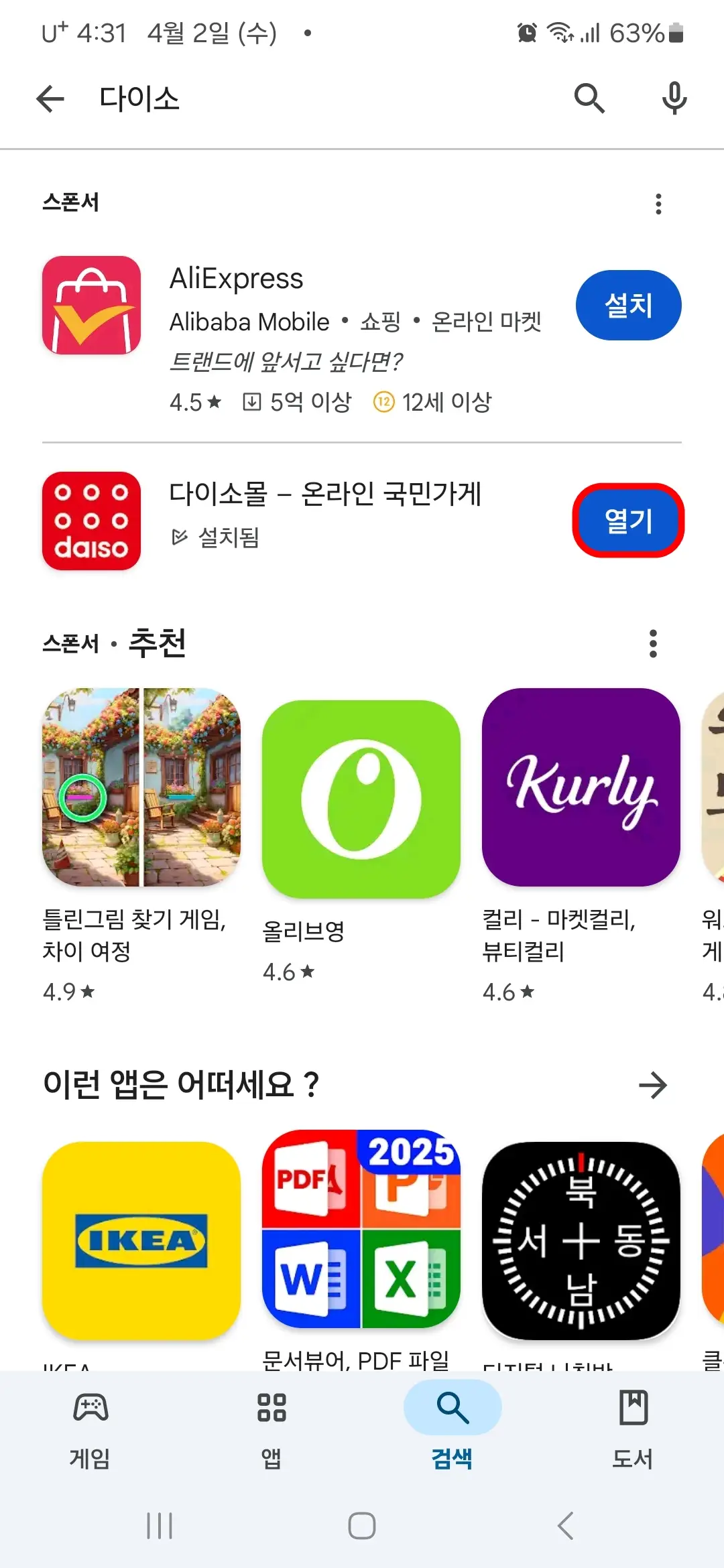Screen dimensions: 724x1568
Task: Go back using the arrow beside 다이소
Action: click(50, 98)
